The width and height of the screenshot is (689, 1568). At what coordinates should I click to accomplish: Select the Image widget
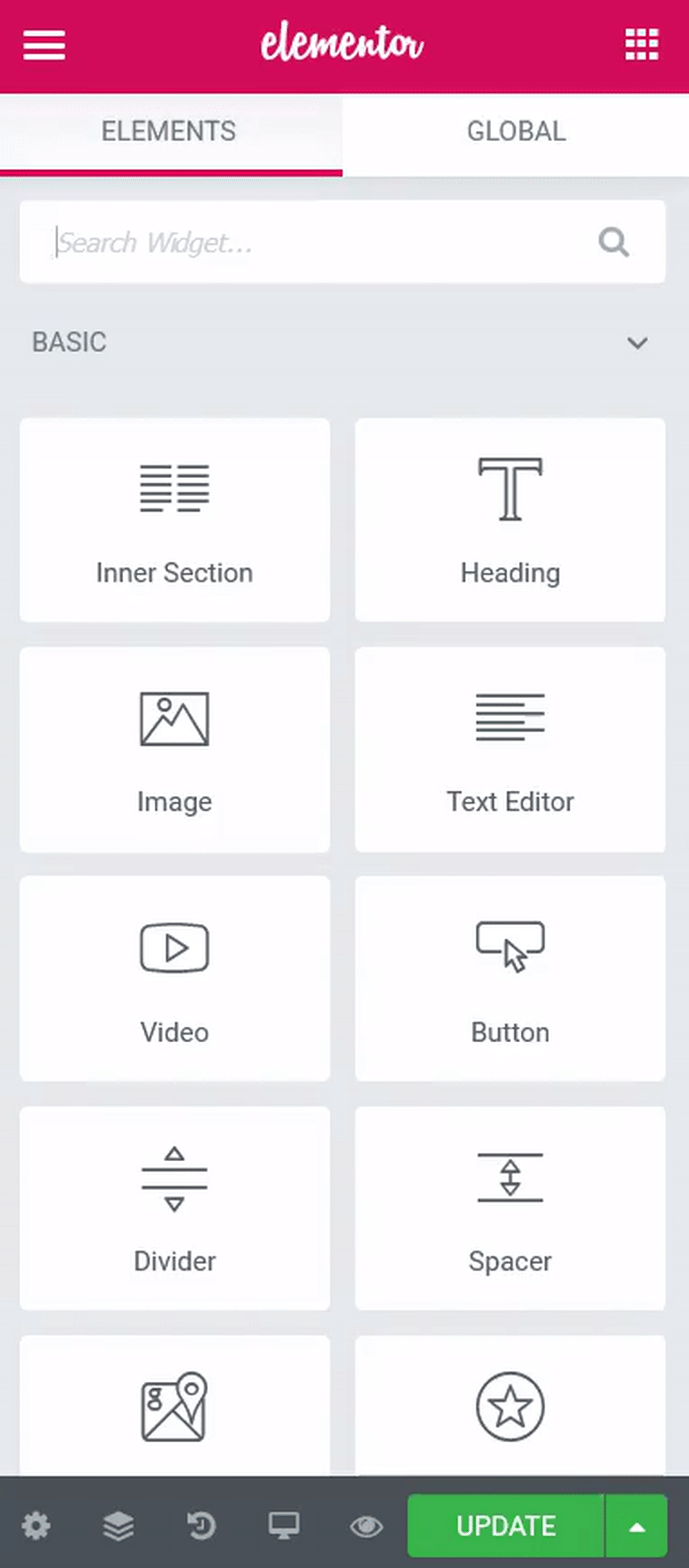175,749
